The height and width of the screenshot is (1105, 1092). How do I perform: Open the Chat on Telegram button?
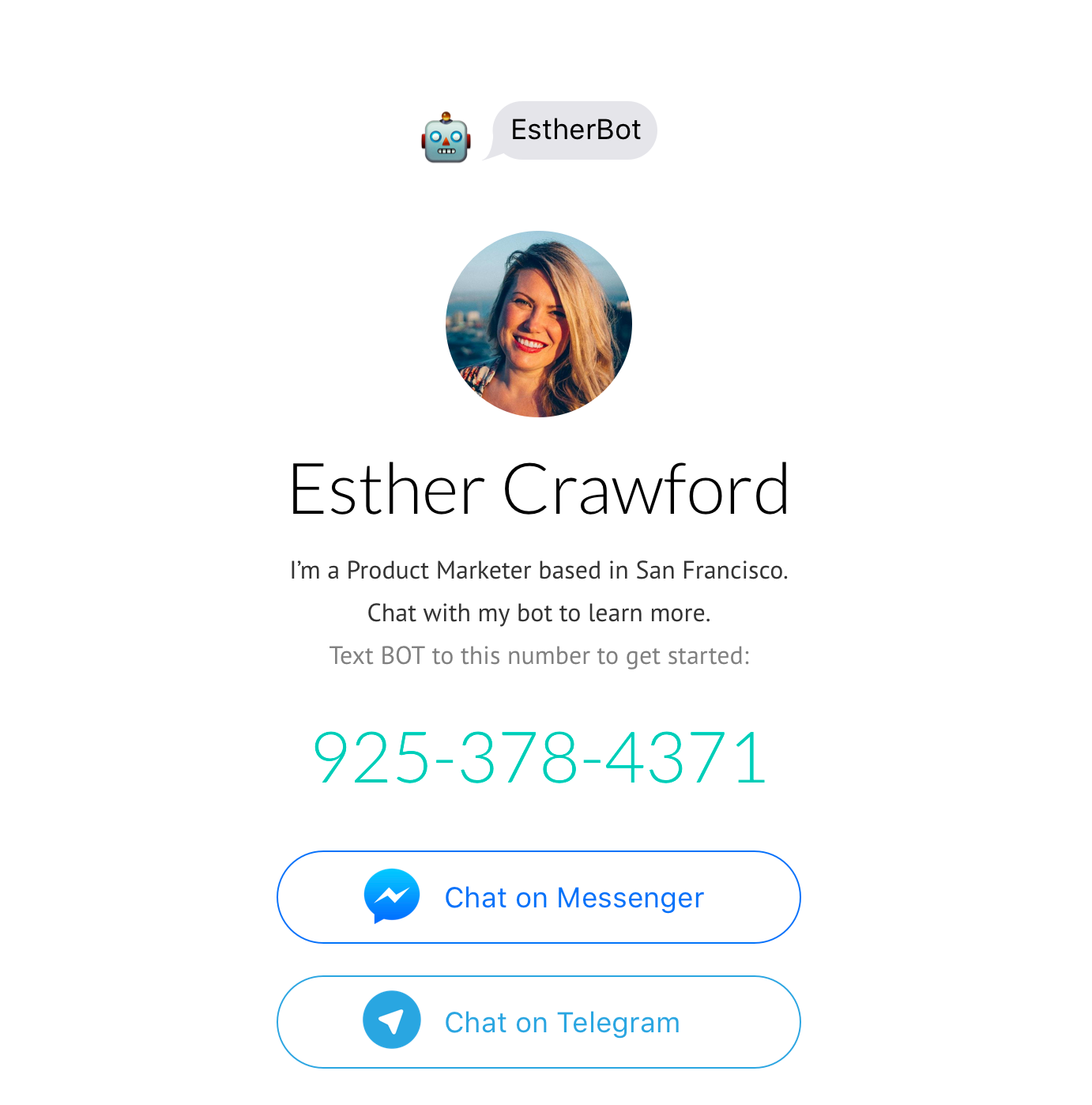(538, 1022)
